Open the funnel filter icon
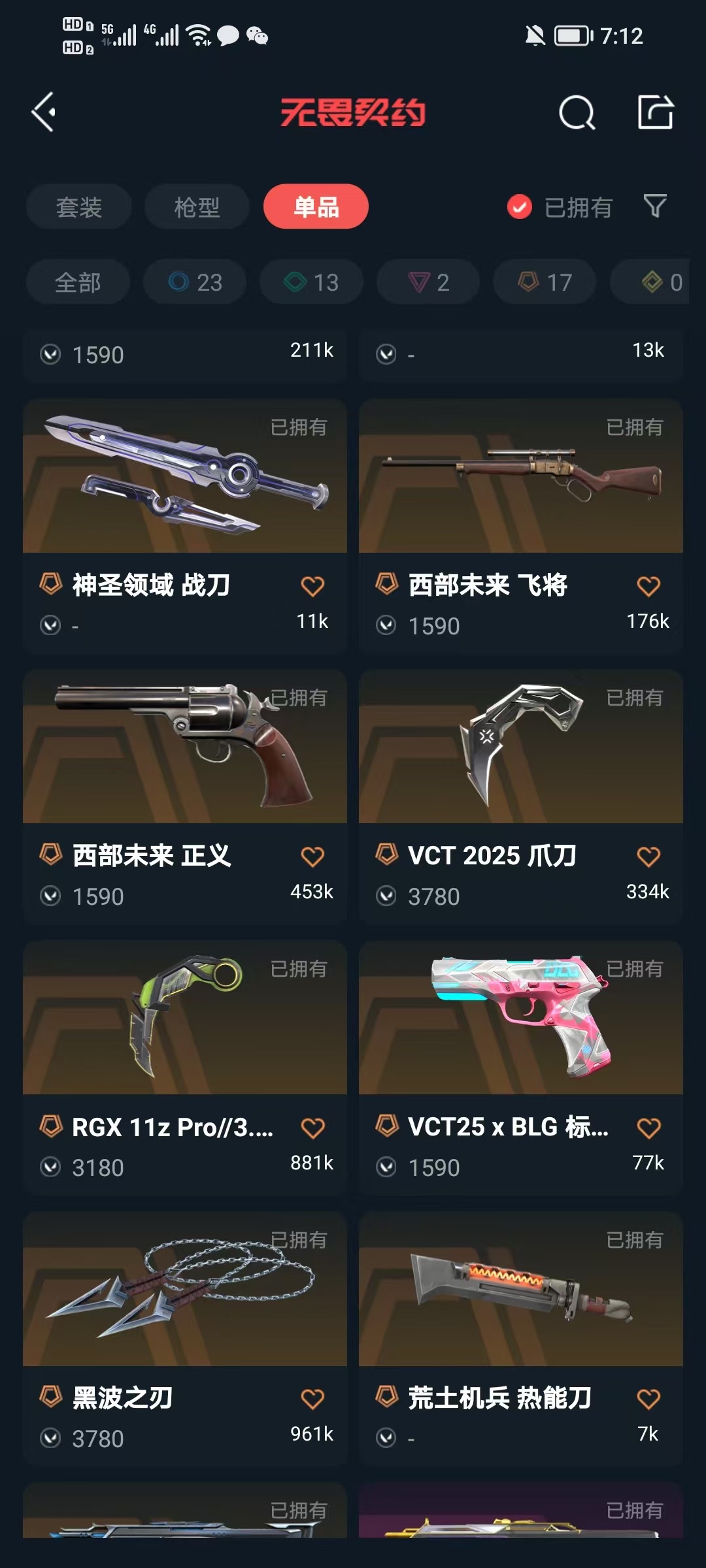The height and width of the screenshot is (1568, 706). pyautogui.click(x=654, y=206)
